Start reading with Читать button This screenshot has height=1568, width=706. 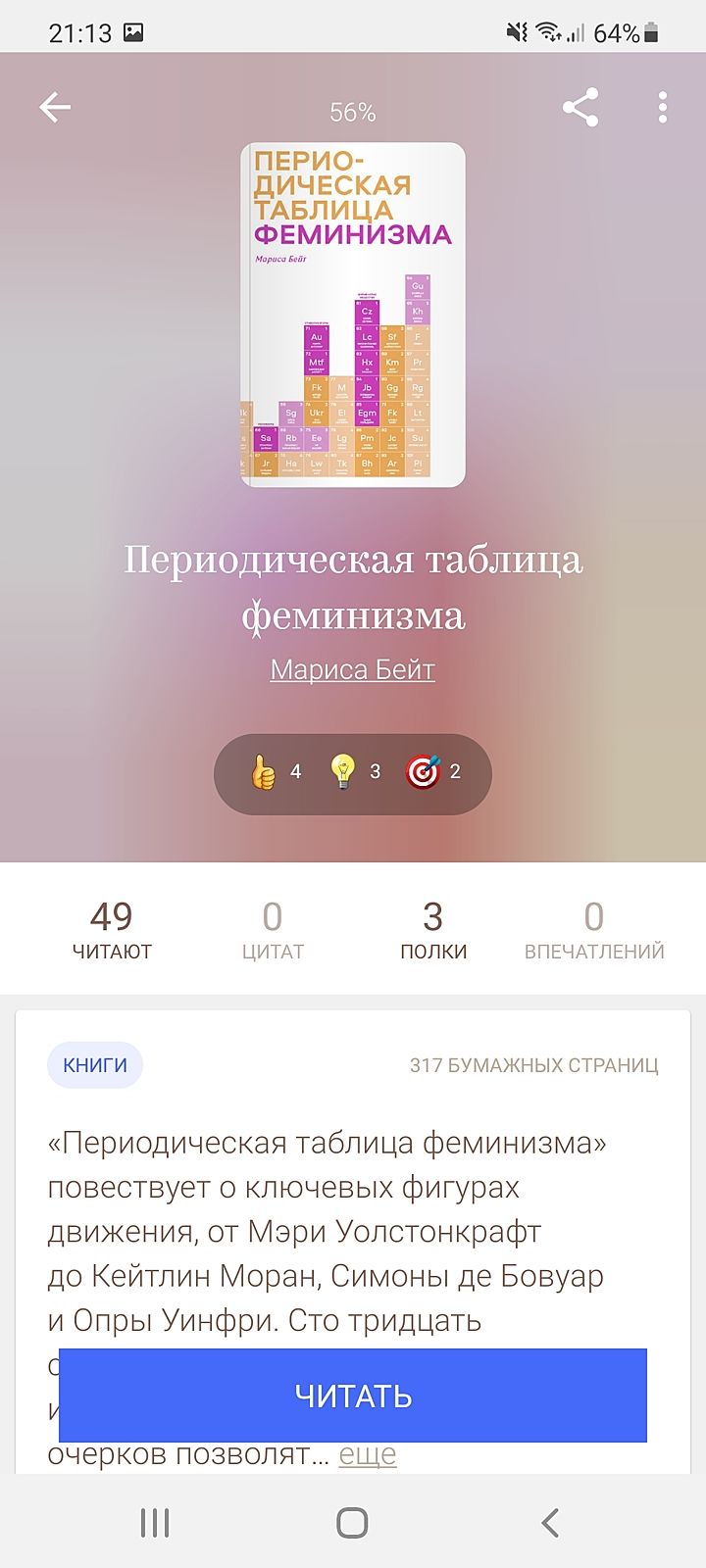[x=353, y=1396]
